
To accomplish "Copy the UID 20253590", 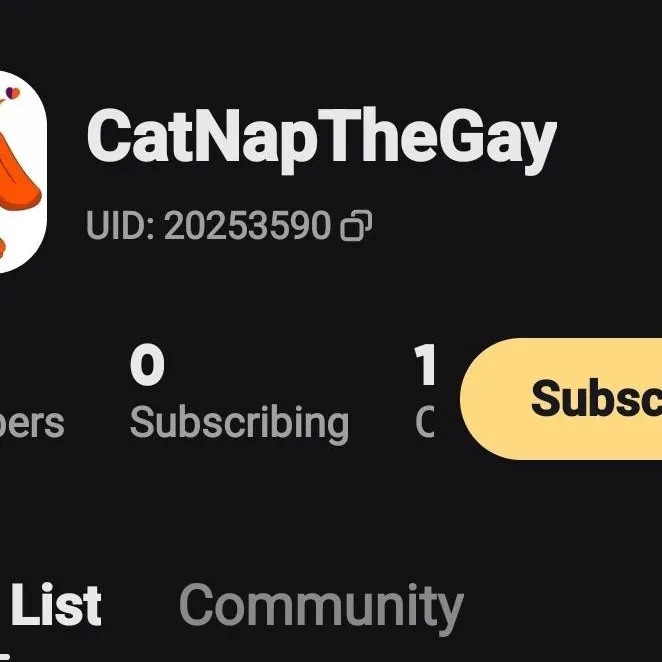I will pos(356,227).
